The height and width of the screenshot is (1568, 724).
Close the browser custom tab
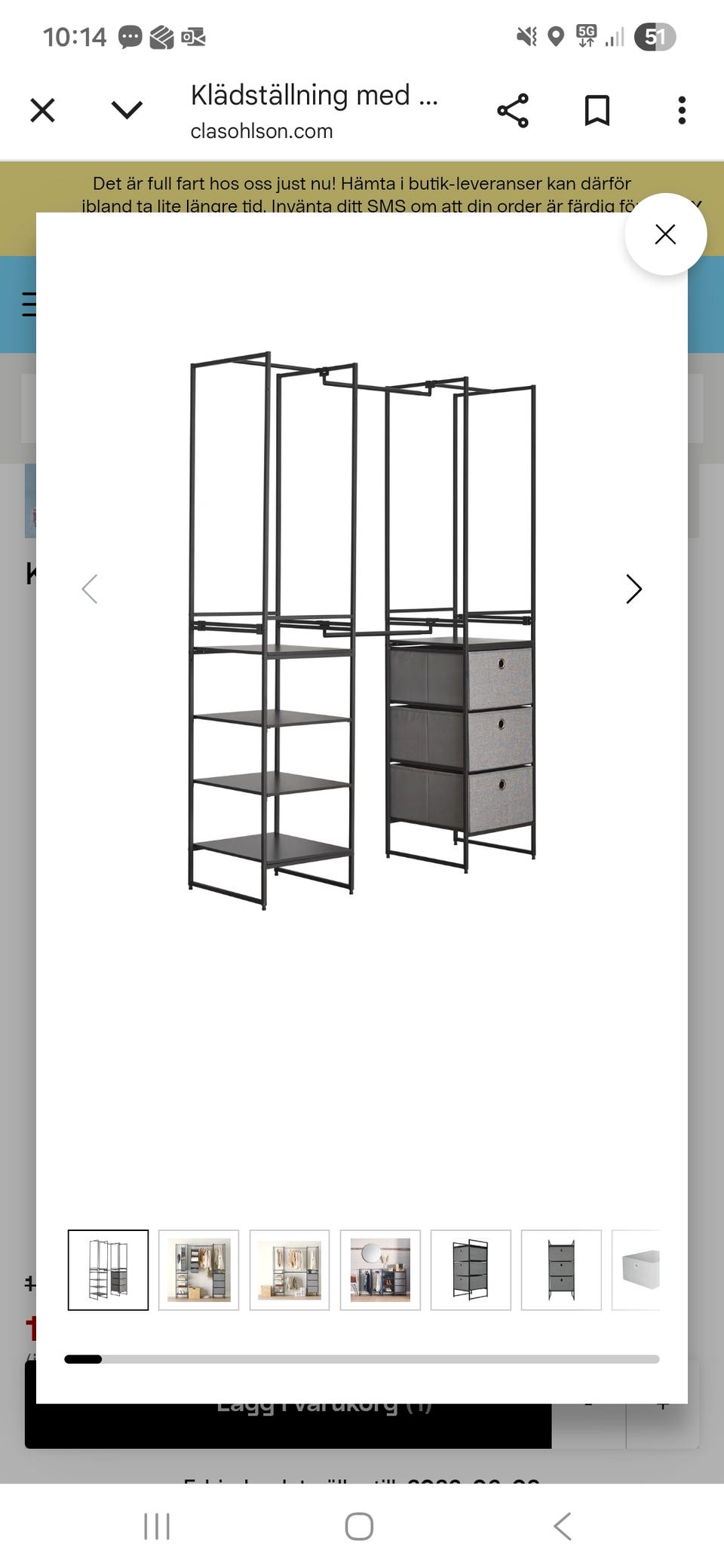[x=42, y=111]
